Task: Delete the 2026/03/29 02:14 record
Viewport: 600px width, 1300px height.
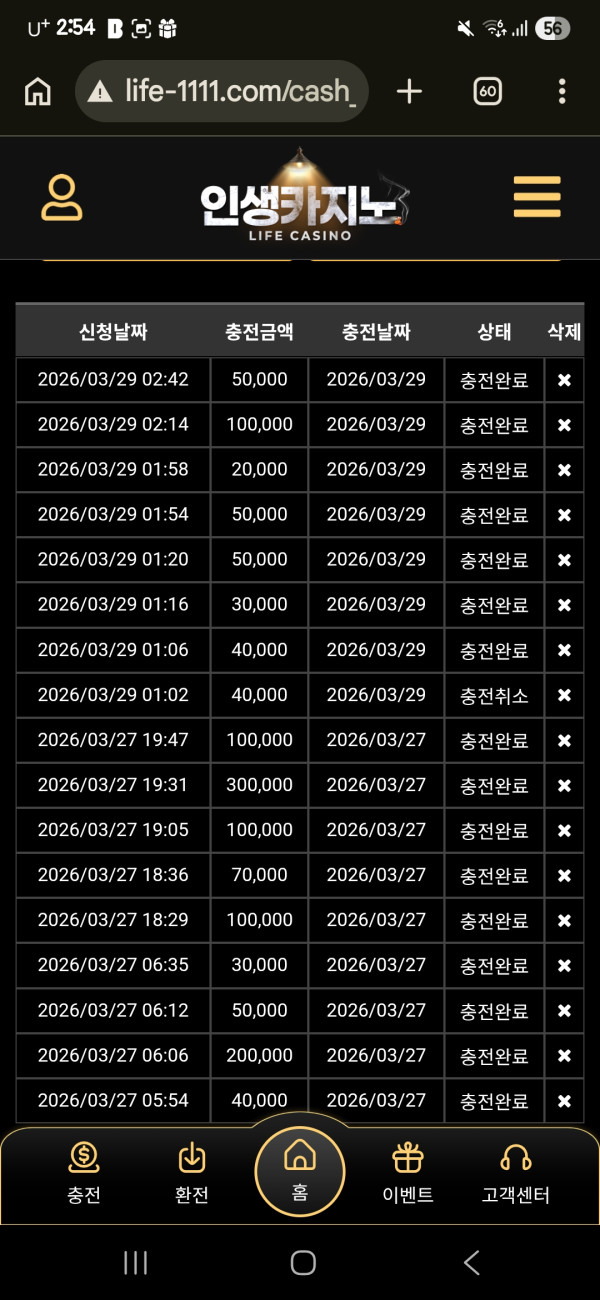Action: pos(564,425)
